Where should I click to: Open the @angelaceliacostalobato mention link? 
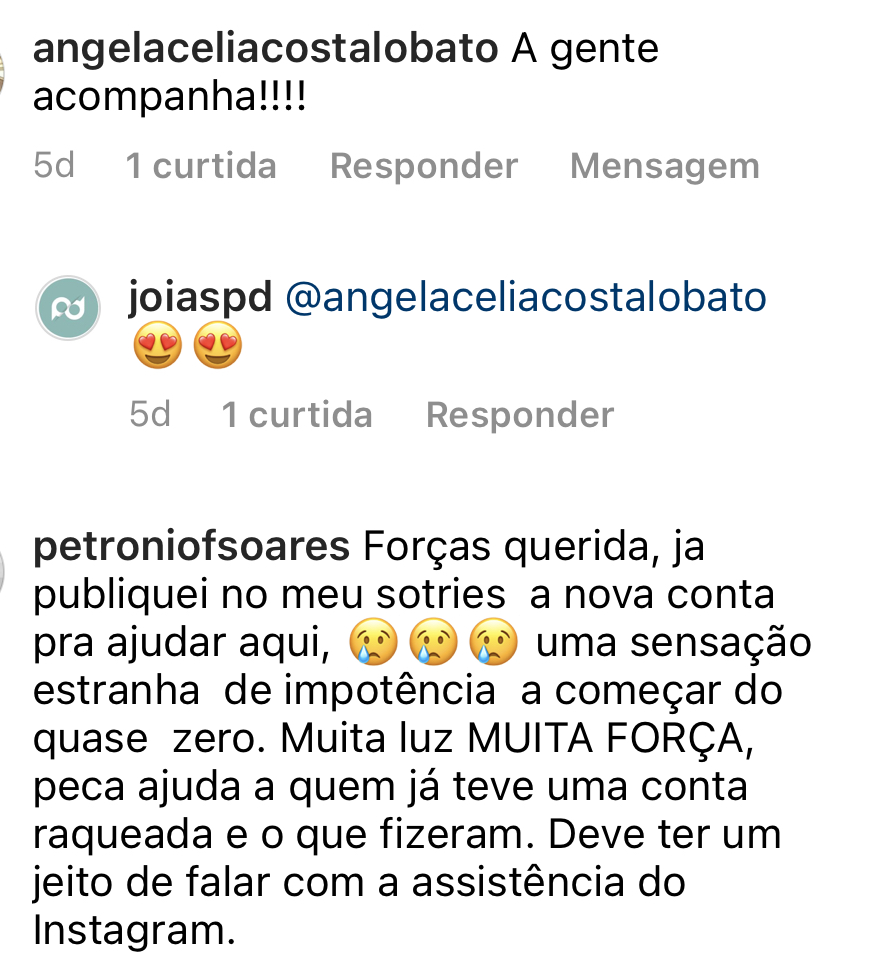click(x=526, y=298)
